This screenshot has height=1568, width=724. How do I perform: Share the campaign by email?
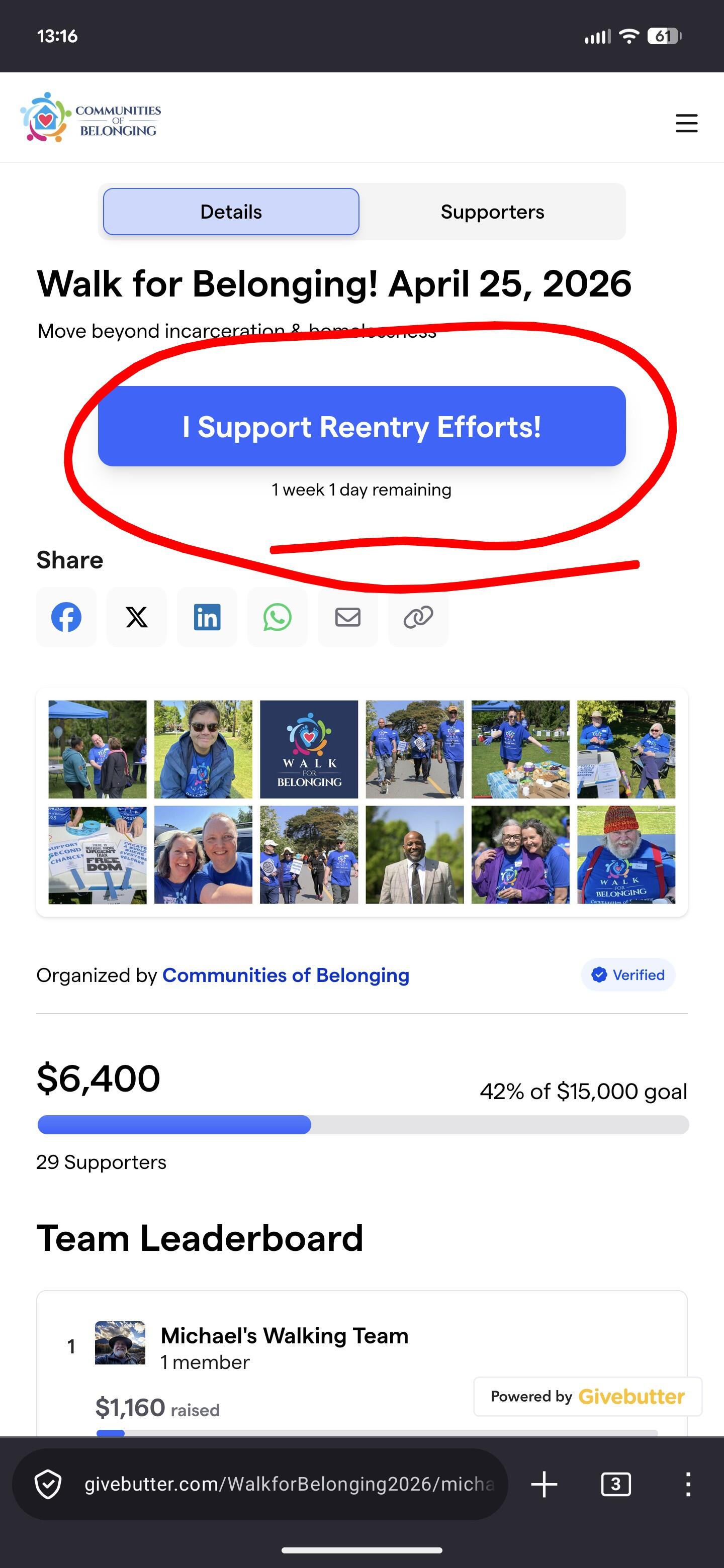(348, 617)
